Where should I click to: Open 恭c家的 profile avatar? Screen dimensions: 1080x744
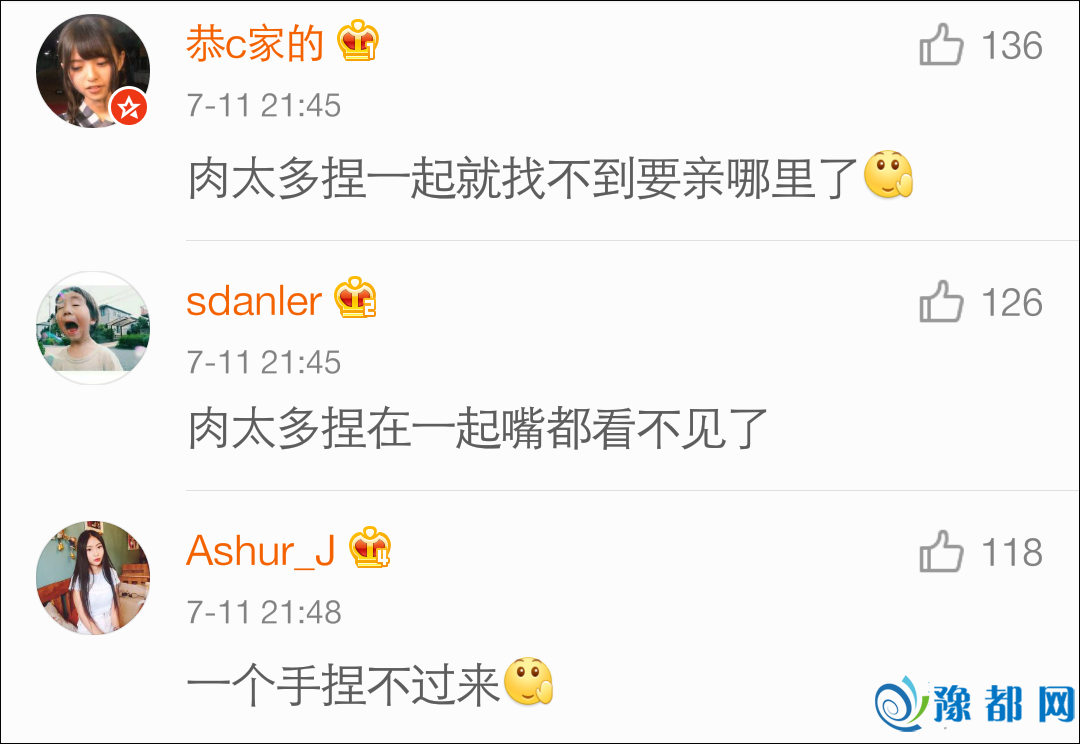coord(93,72)
